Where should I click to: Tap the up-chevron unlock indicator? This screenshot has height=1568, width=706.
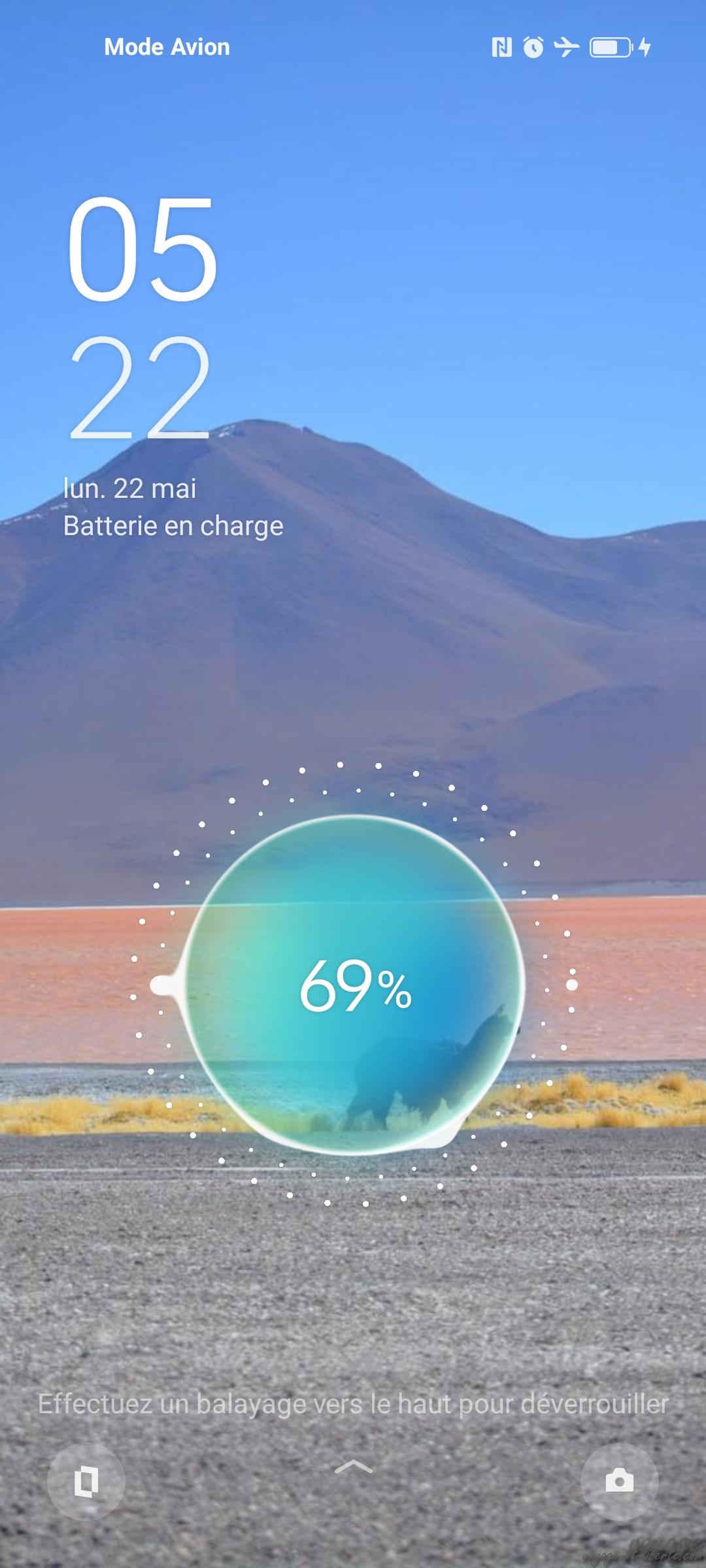coord(353,1467)
